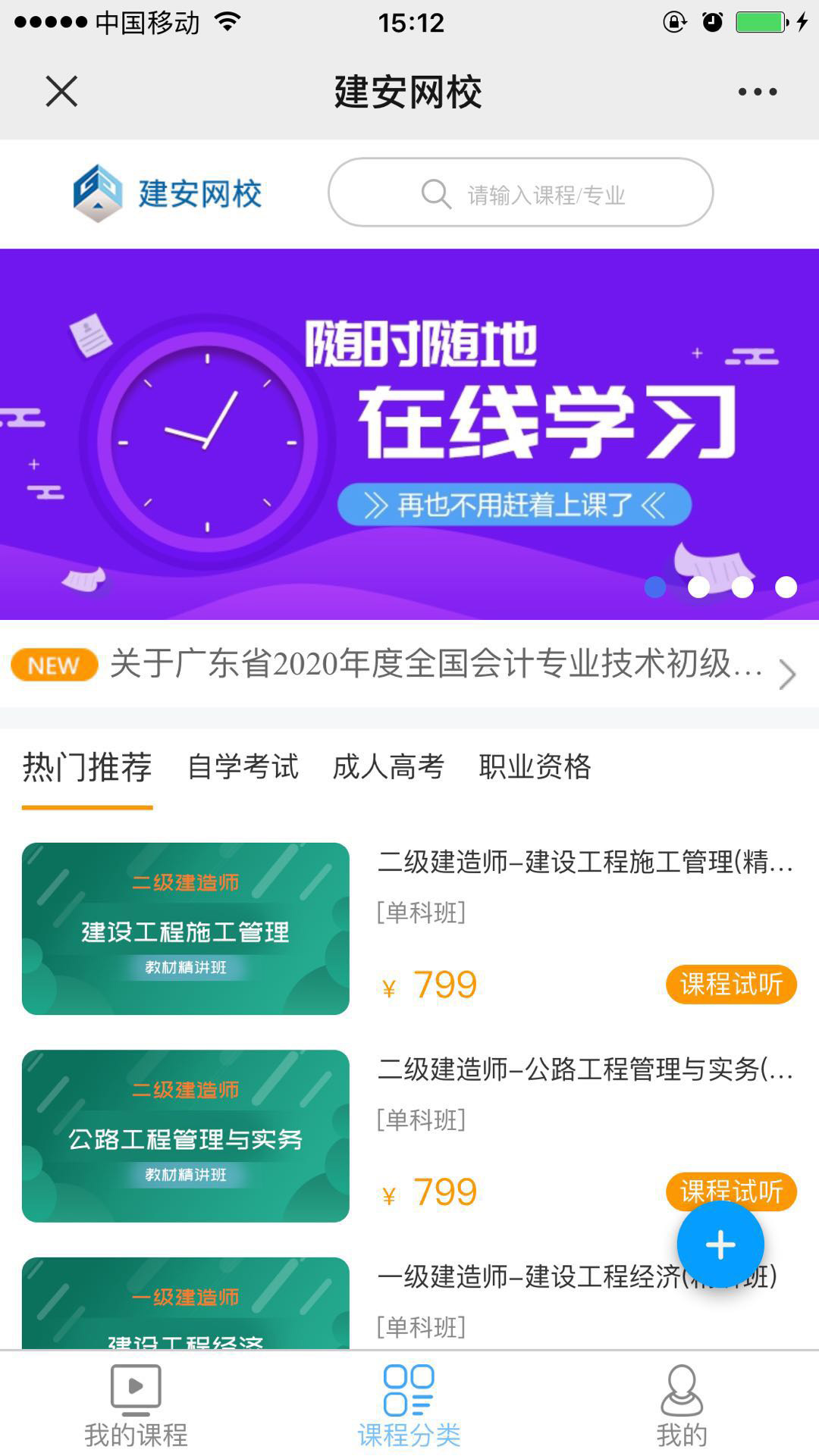Open the three-dot overflow menu

pos(757,92)
